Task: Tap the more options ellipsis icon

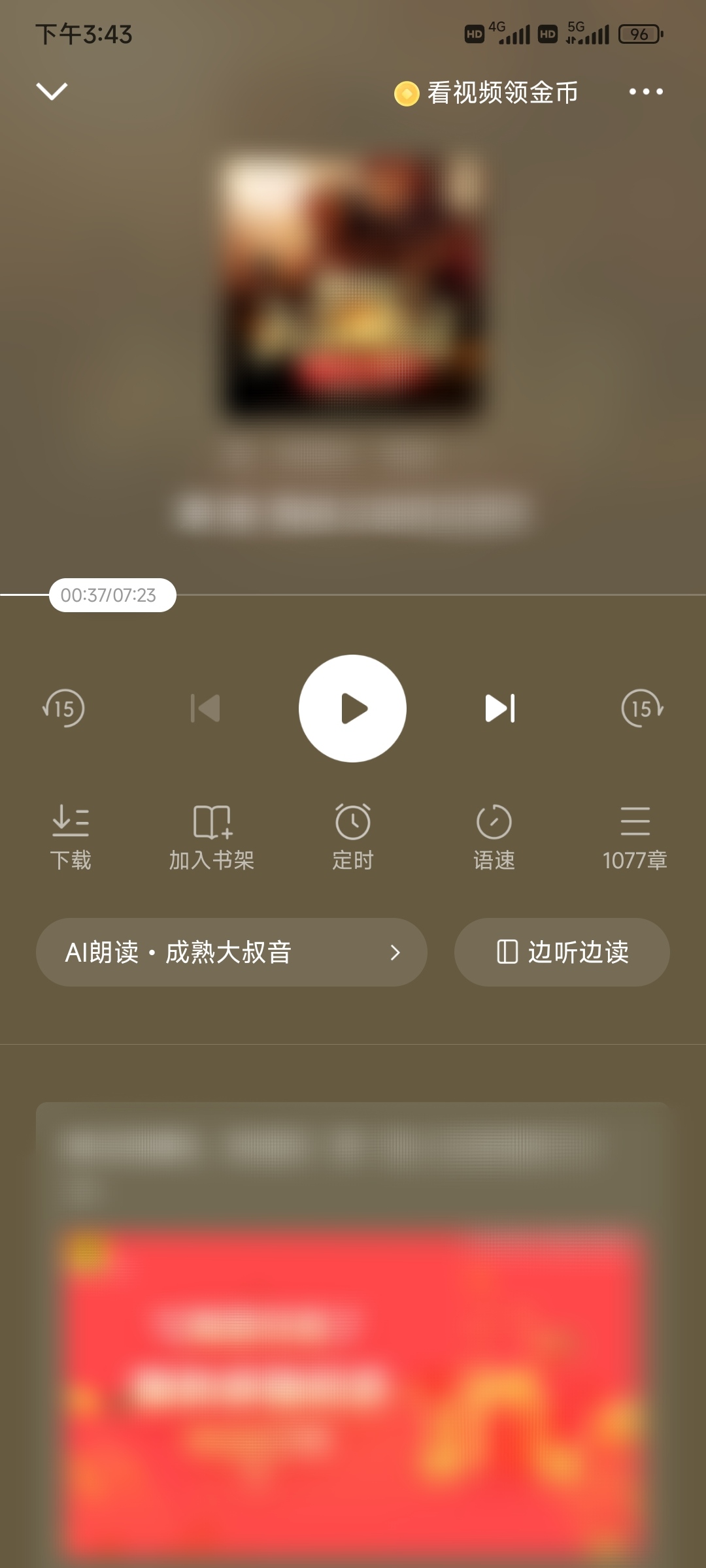Action: (646, 91)
